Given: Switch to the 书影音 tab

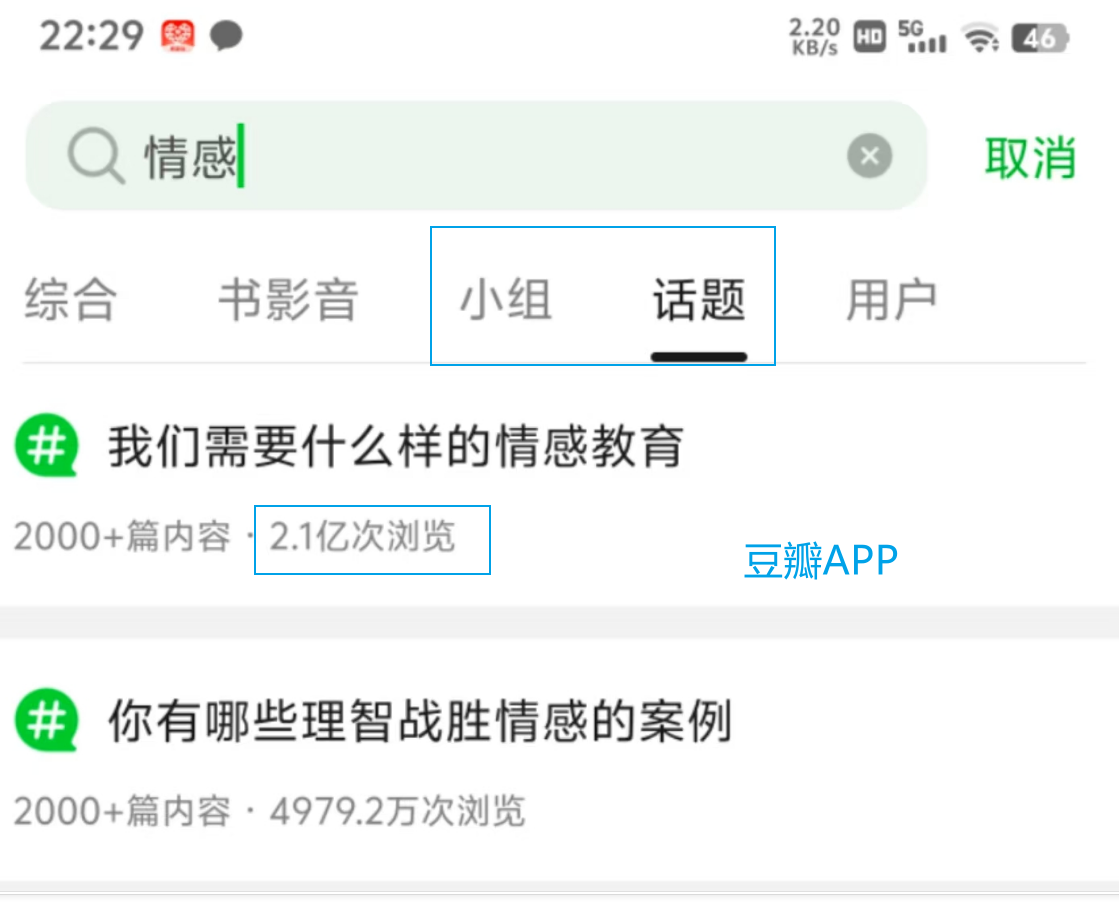Looking at the screenshot, I should pyautogui.click(x=287, y=300).
